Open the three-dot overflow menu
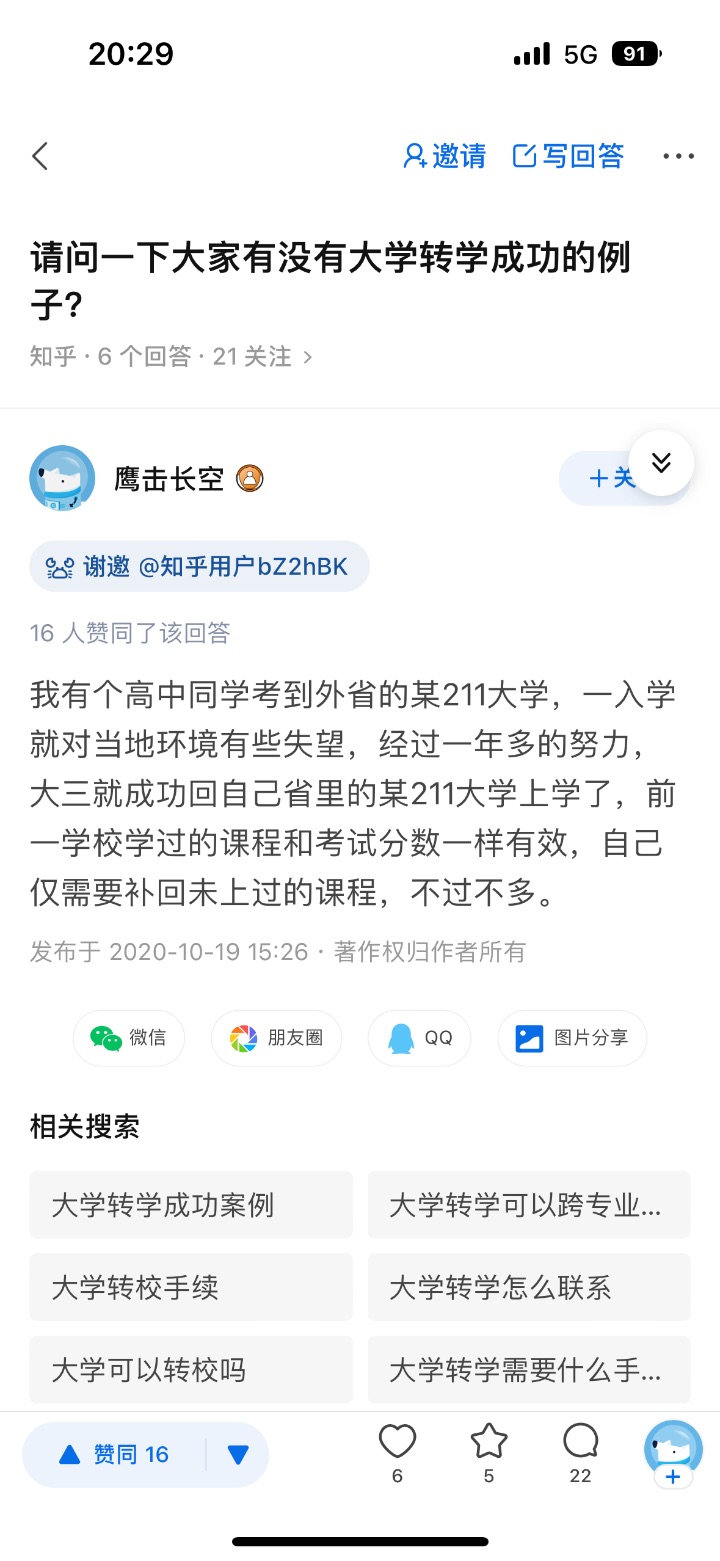 pos(678,156)
